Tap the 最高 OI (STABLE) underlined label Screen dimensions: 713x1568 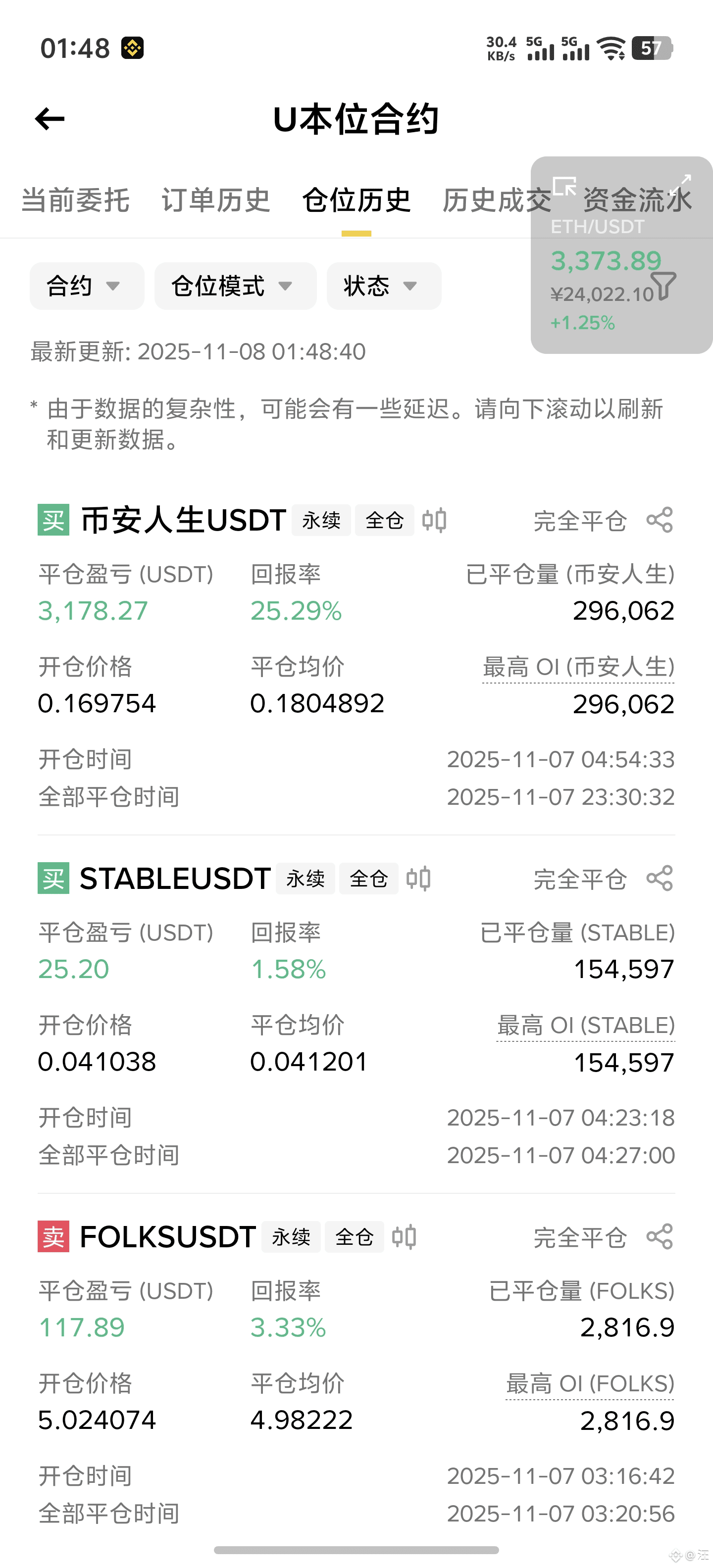pos(585,1026)
